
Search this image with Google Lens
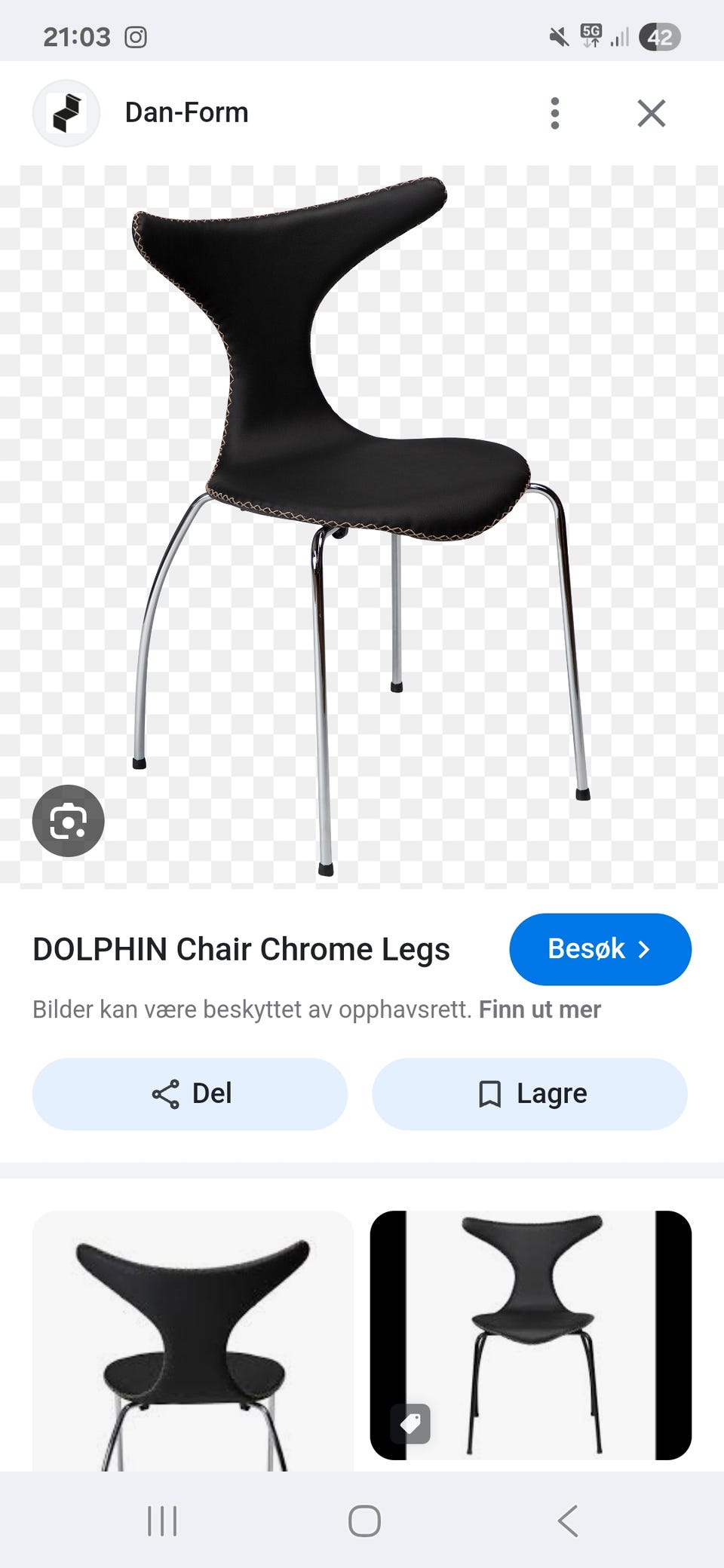coord(69,820)
